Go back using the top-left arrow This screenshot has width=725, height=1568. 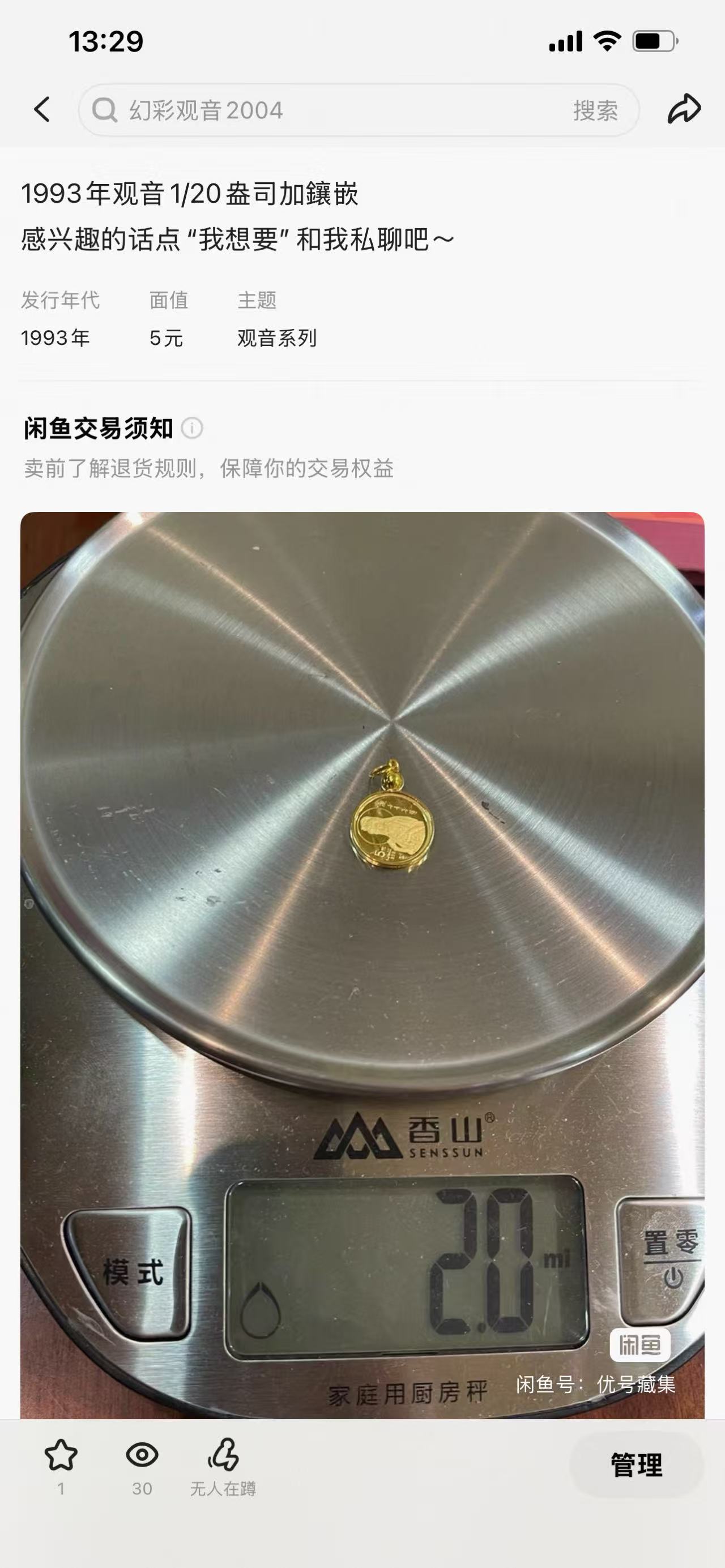[42, 109]
